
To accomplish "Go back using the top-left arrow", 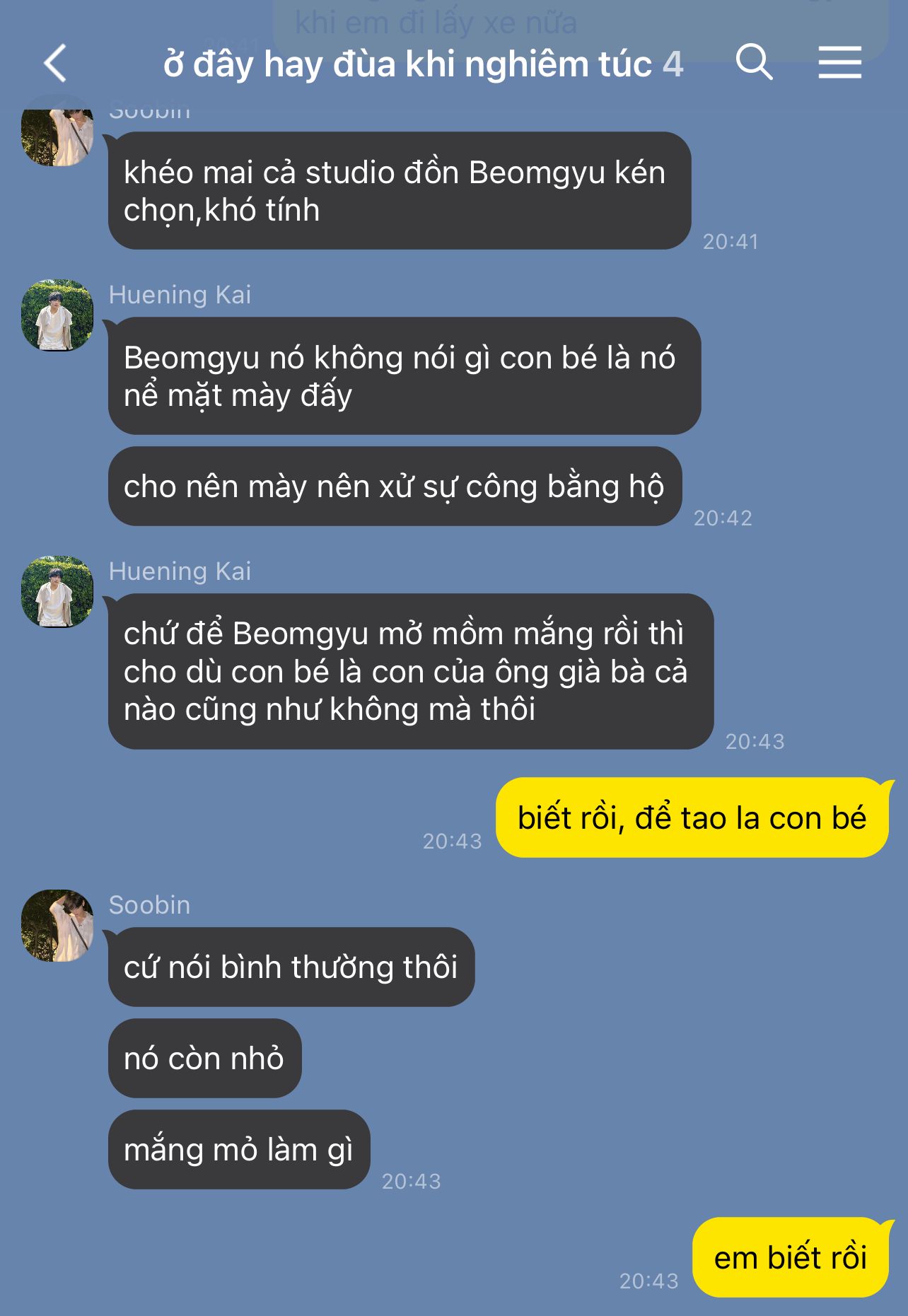I will coord(55,64).
